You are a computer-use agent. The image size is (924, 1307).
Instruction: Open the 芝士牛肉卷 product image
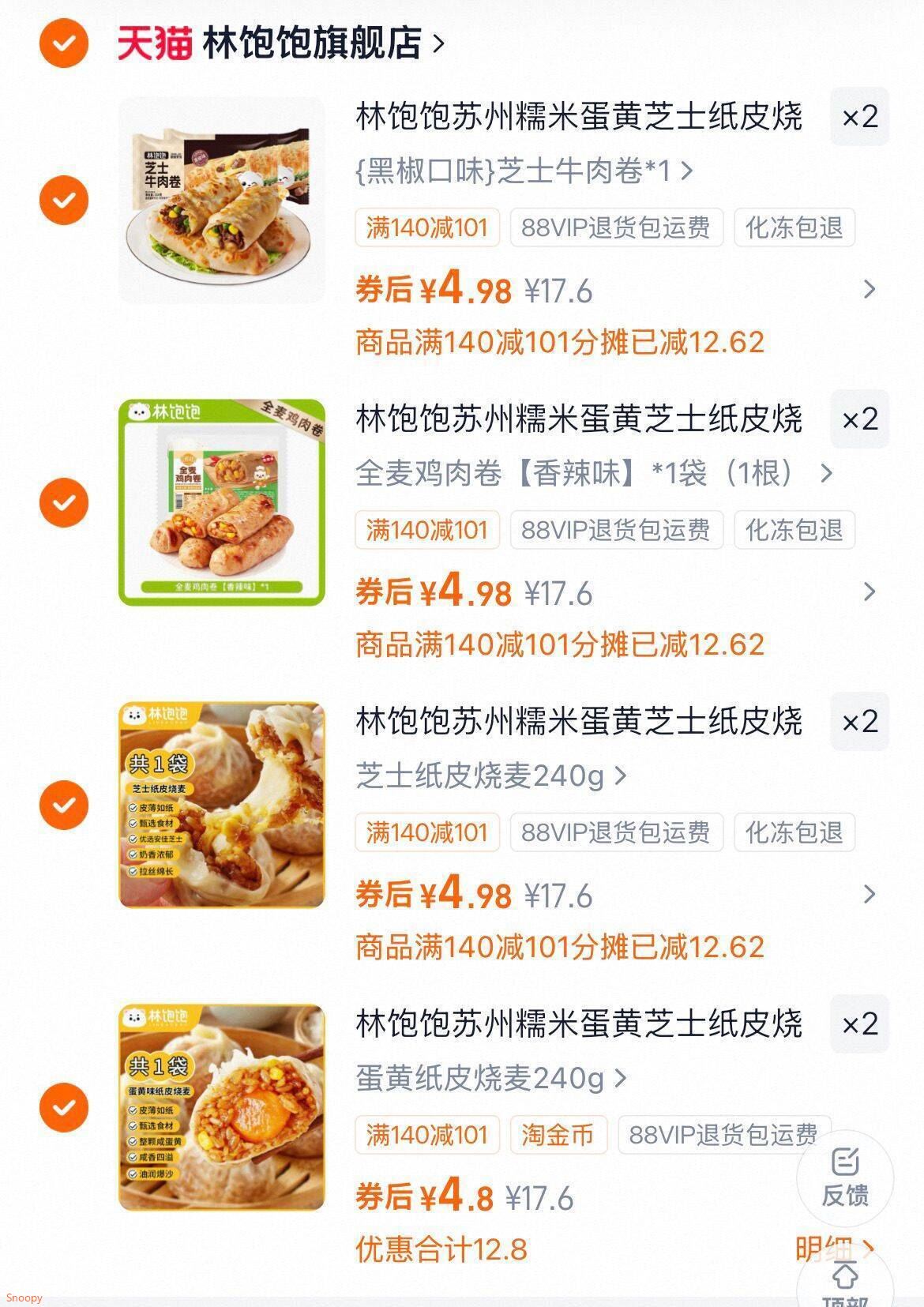pyautogui.click(x=222, y=201)
